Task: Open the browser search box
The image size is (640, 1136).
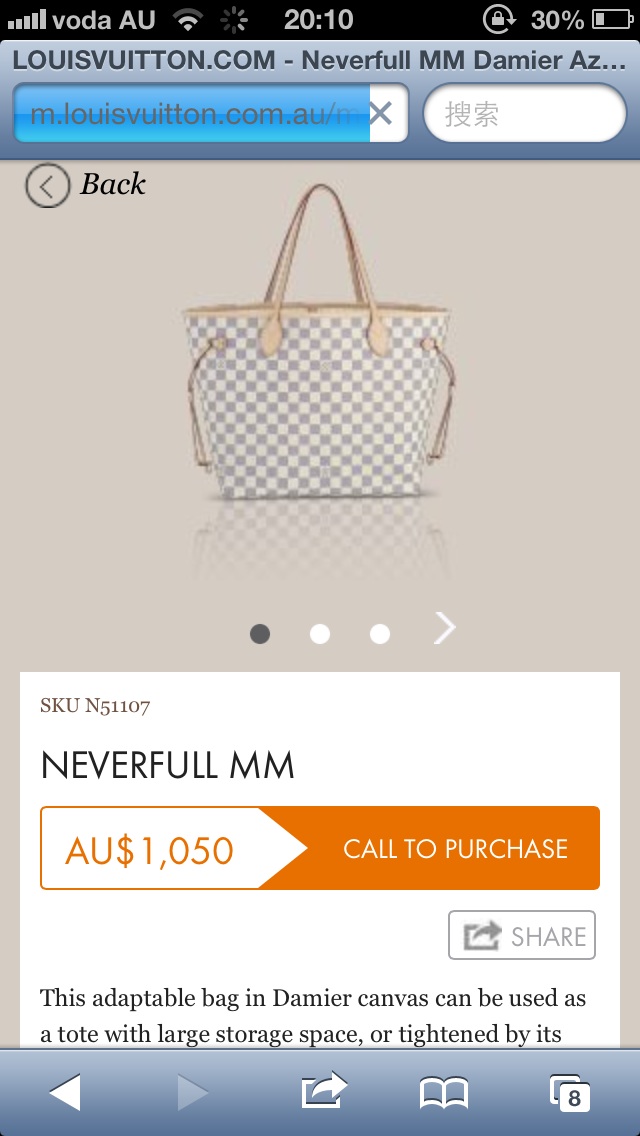Action: pos(524,114)
